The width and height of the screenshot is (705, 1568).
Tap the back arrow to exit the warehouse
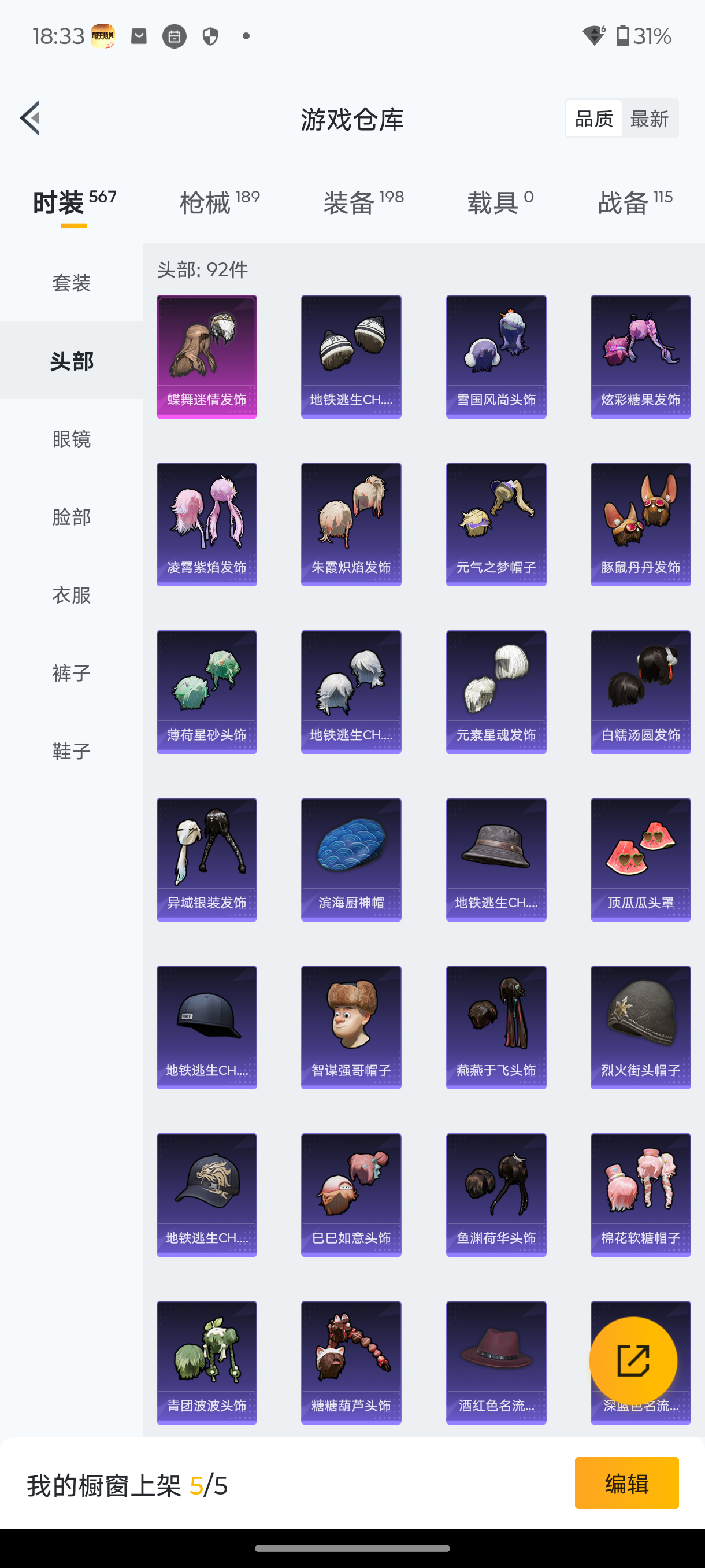29,119
